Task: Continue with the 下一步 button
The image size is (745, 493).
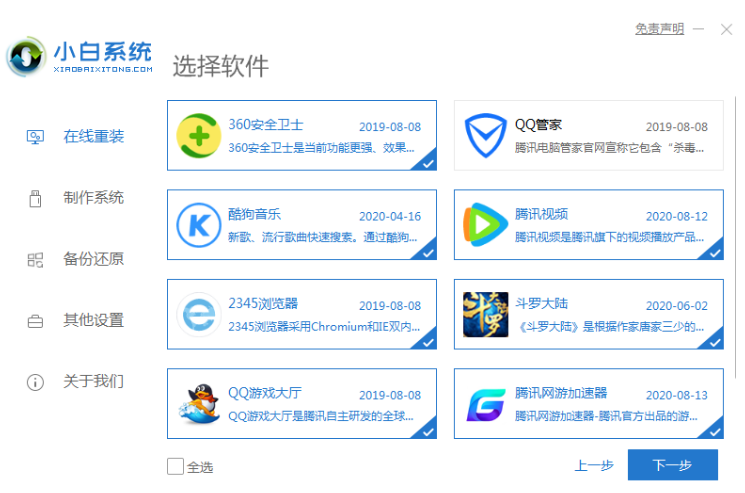Action: point(672,465)
